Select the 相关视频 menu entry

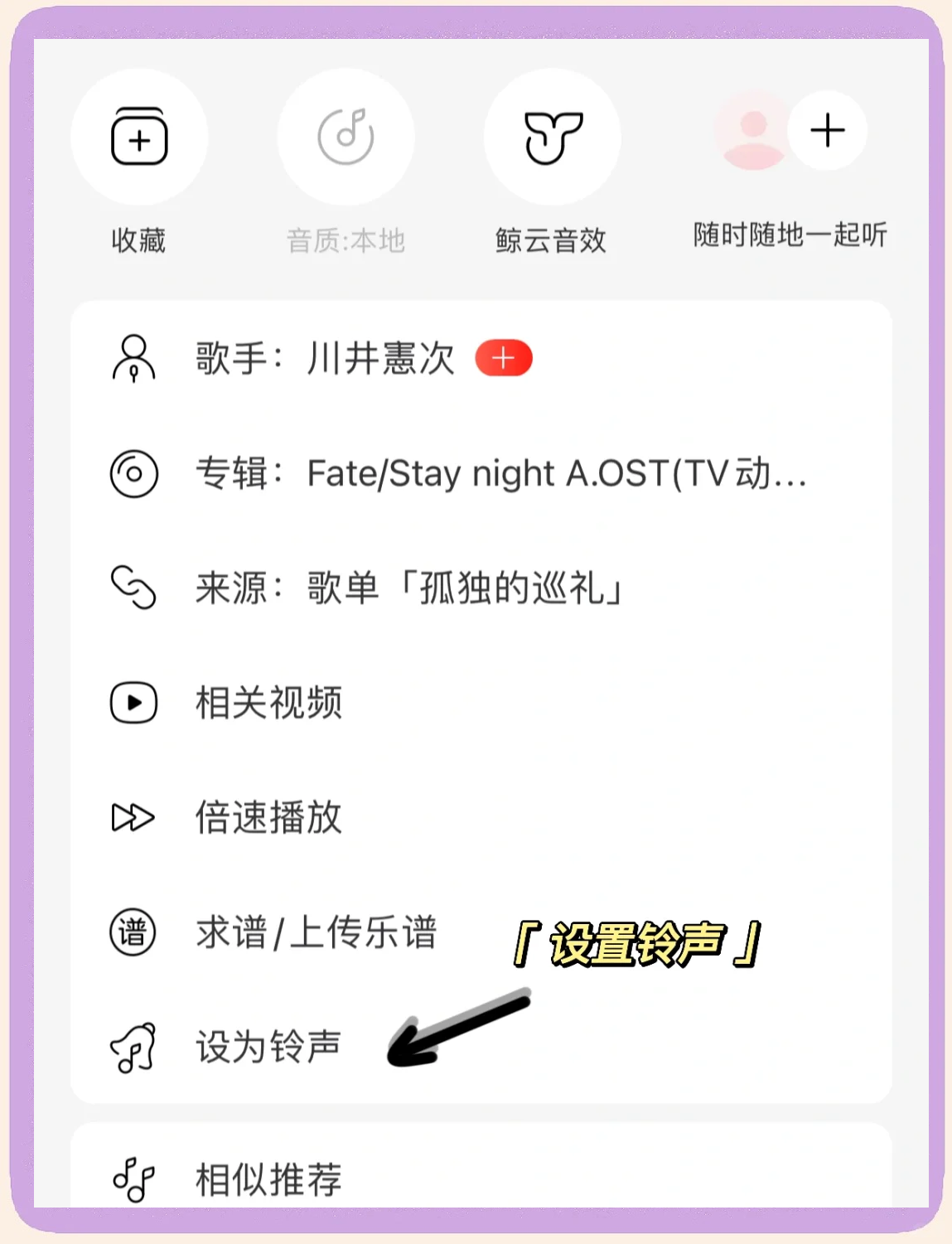point(268,704)
